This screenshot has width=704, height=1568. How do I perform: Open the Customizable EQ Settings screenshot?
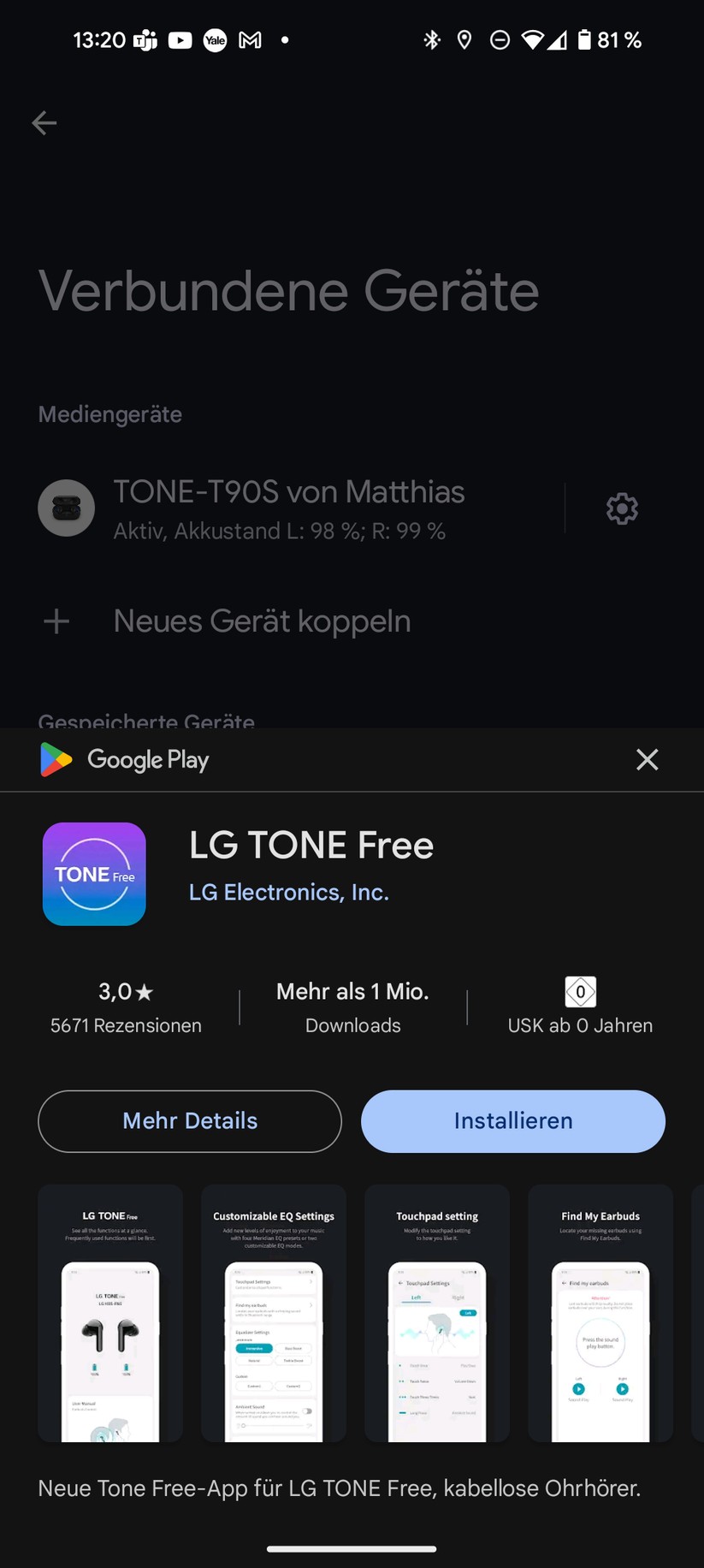(x=273, y=1313)
